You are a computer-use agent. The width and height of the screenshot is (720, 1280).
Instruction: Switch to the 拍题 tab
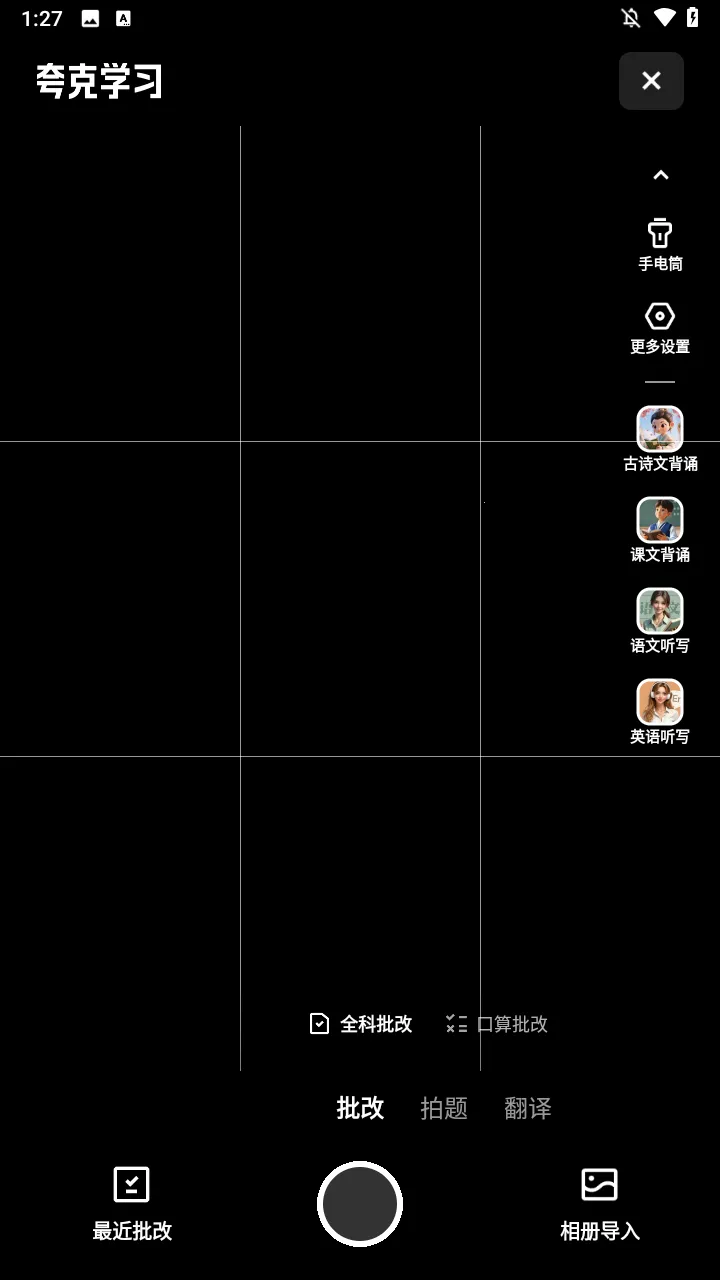[x=444, y=1108]
